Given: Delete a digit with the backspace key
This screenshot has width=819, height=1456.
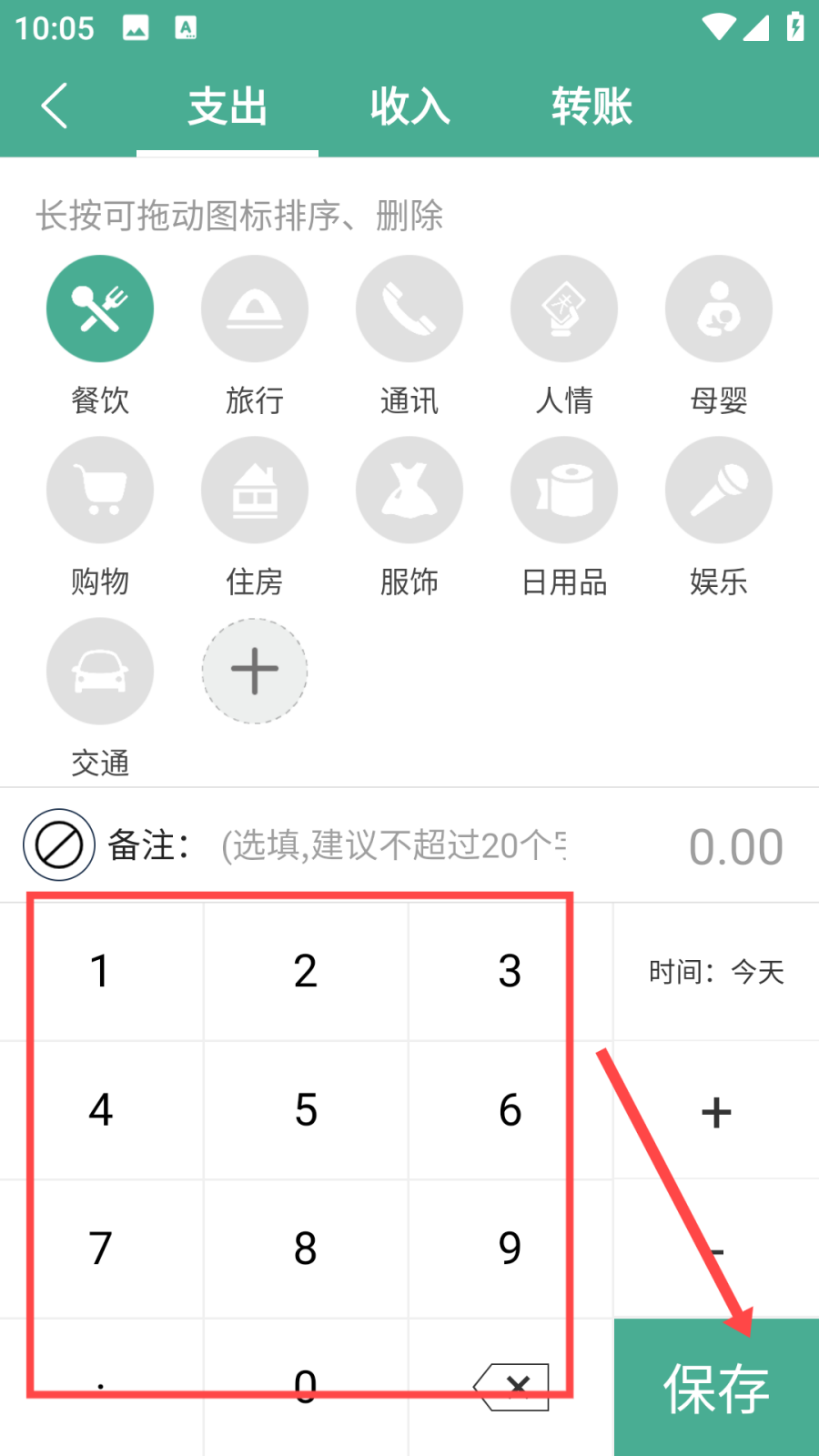Looking at the screenshot, I should click(x=511, y=1387).
